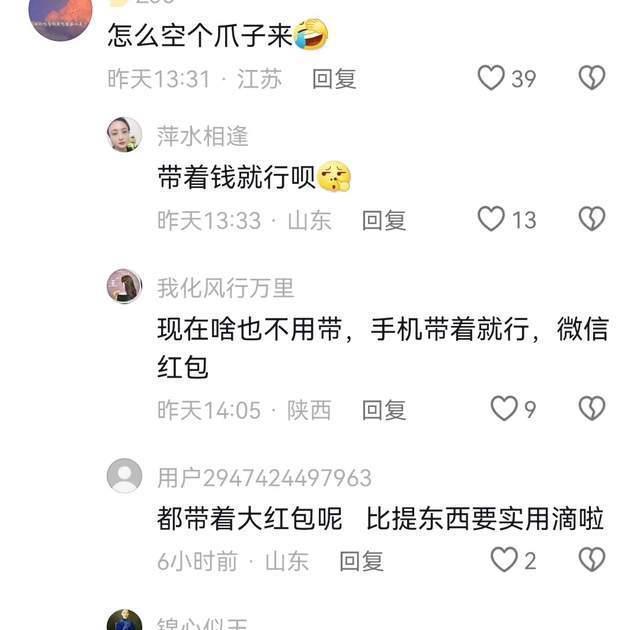
Task: Reply to 萍水相逢's comment
Action: click(x=384, y=220)
